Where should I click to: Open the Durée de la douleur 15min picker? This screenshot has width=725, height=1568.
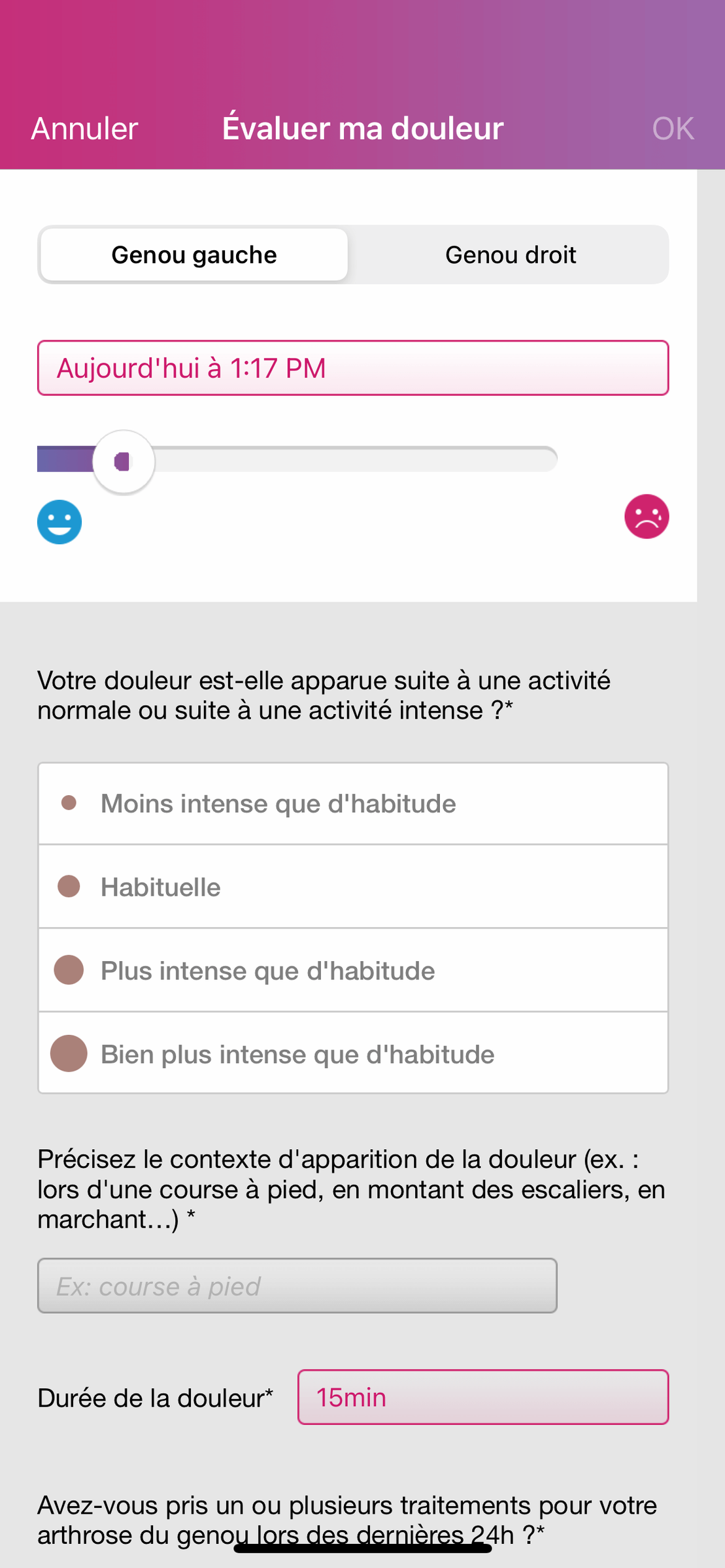click(x=482, y=1397)
